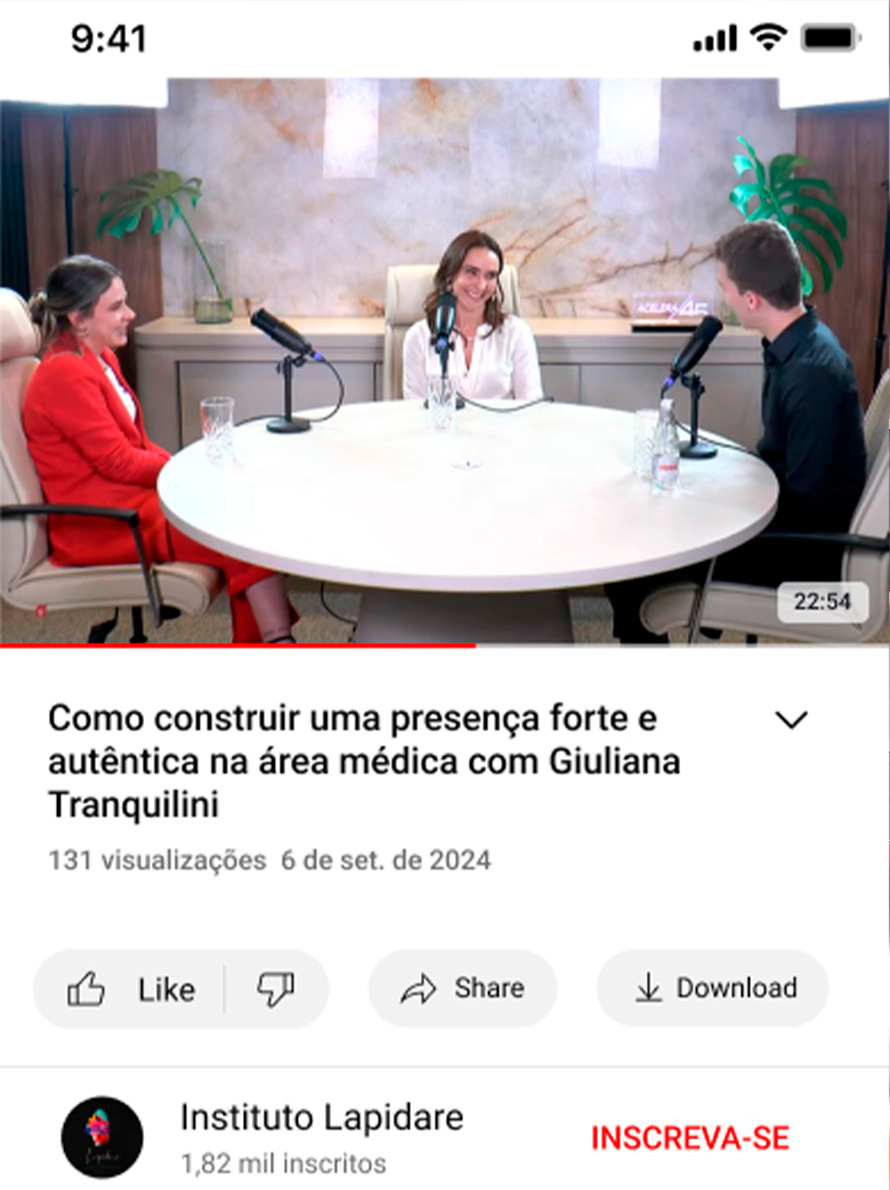Image resolution: width=890 pixels, height=1190 pixels.
Task: Subscribe with the INSCREVA-SE button
Action: coord(690,1138)
